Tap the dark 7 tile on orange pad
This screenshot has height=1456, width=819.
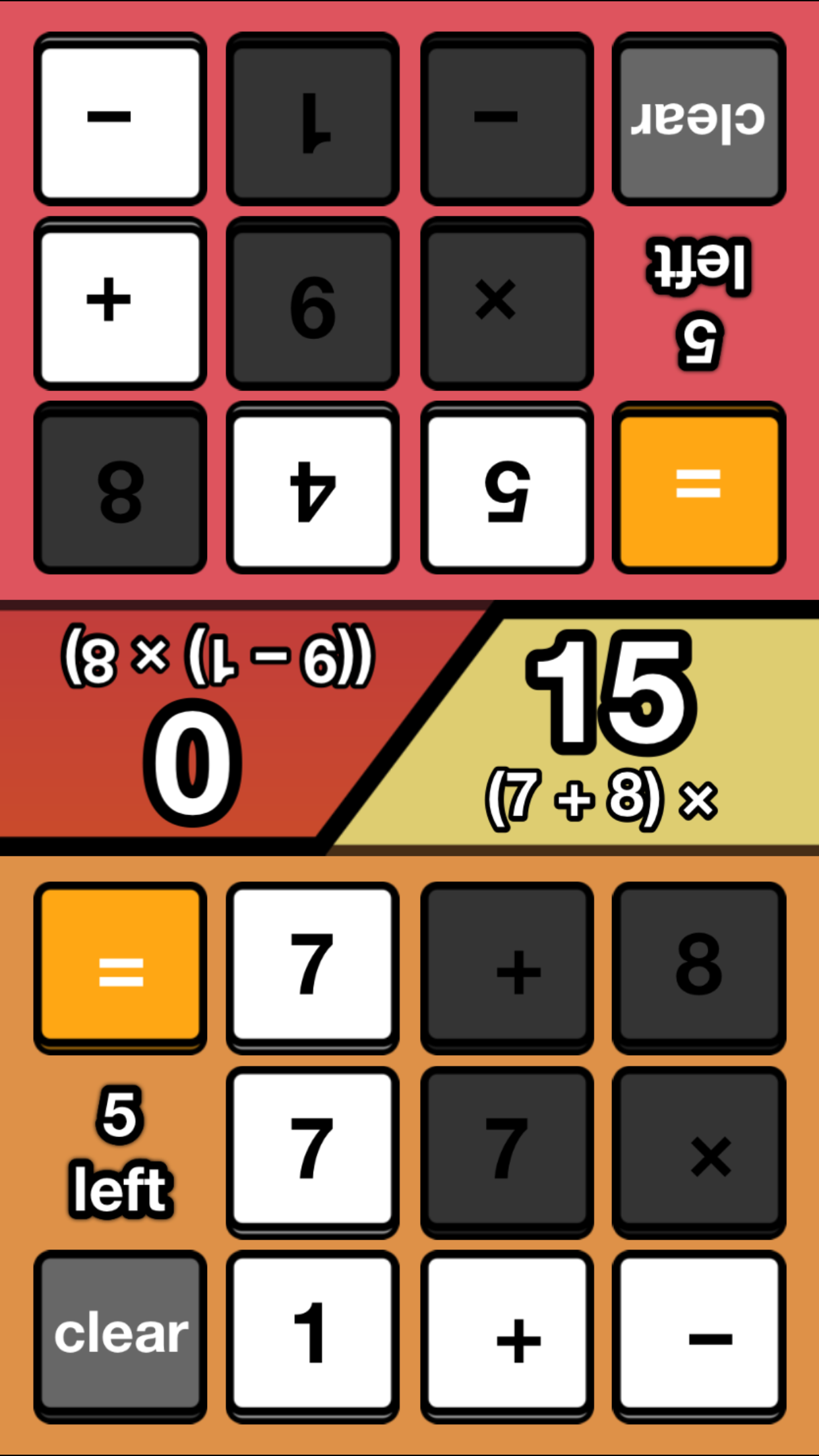(x=507, y=1153)
